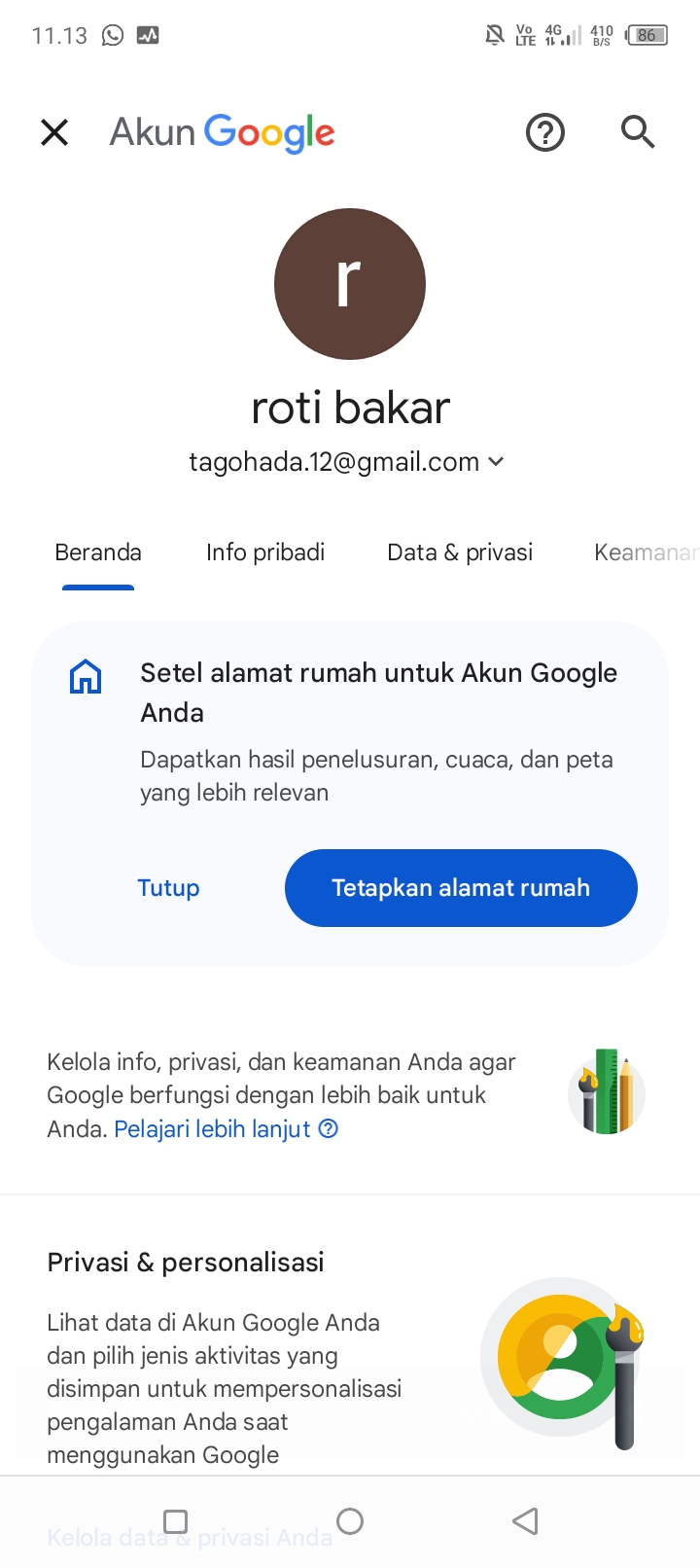This screenshot has height=1568, width=700.
Task: Open search in Akun Google
Action: coord(638,131)
